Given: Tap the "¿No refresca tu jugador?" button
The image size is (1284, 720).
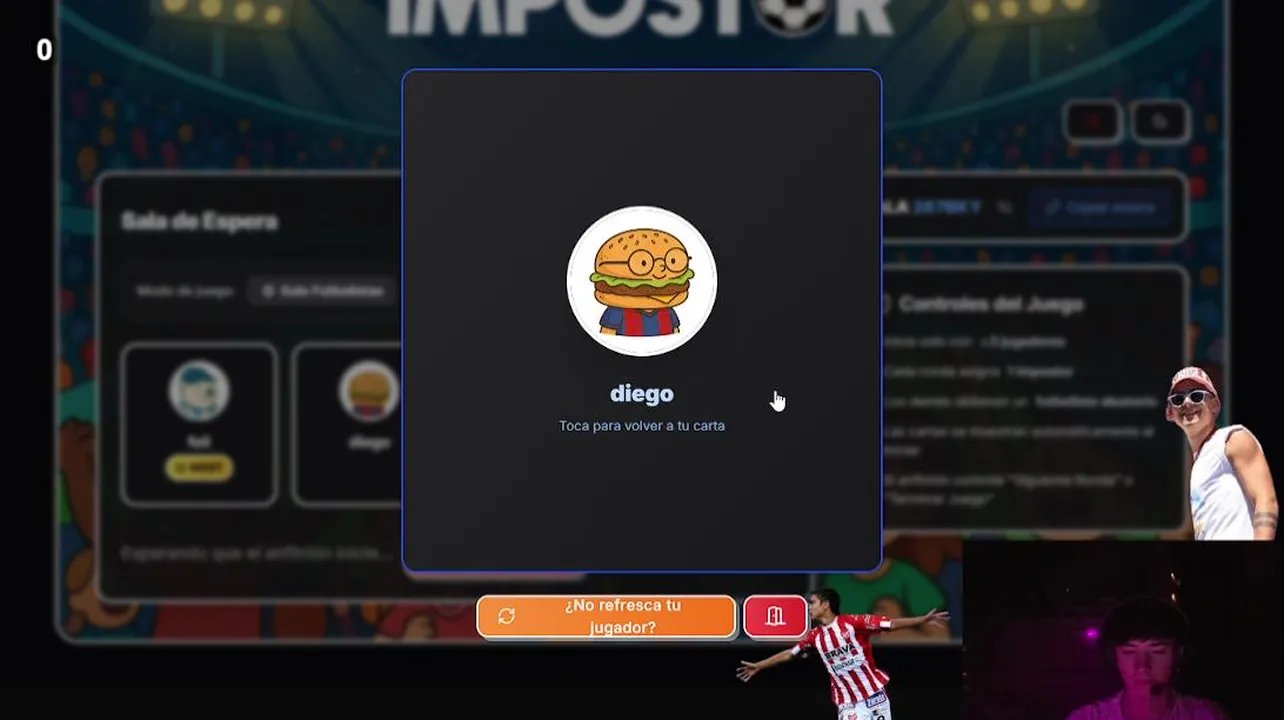Looking at the screenshot, I should click(x=607, y=616).
